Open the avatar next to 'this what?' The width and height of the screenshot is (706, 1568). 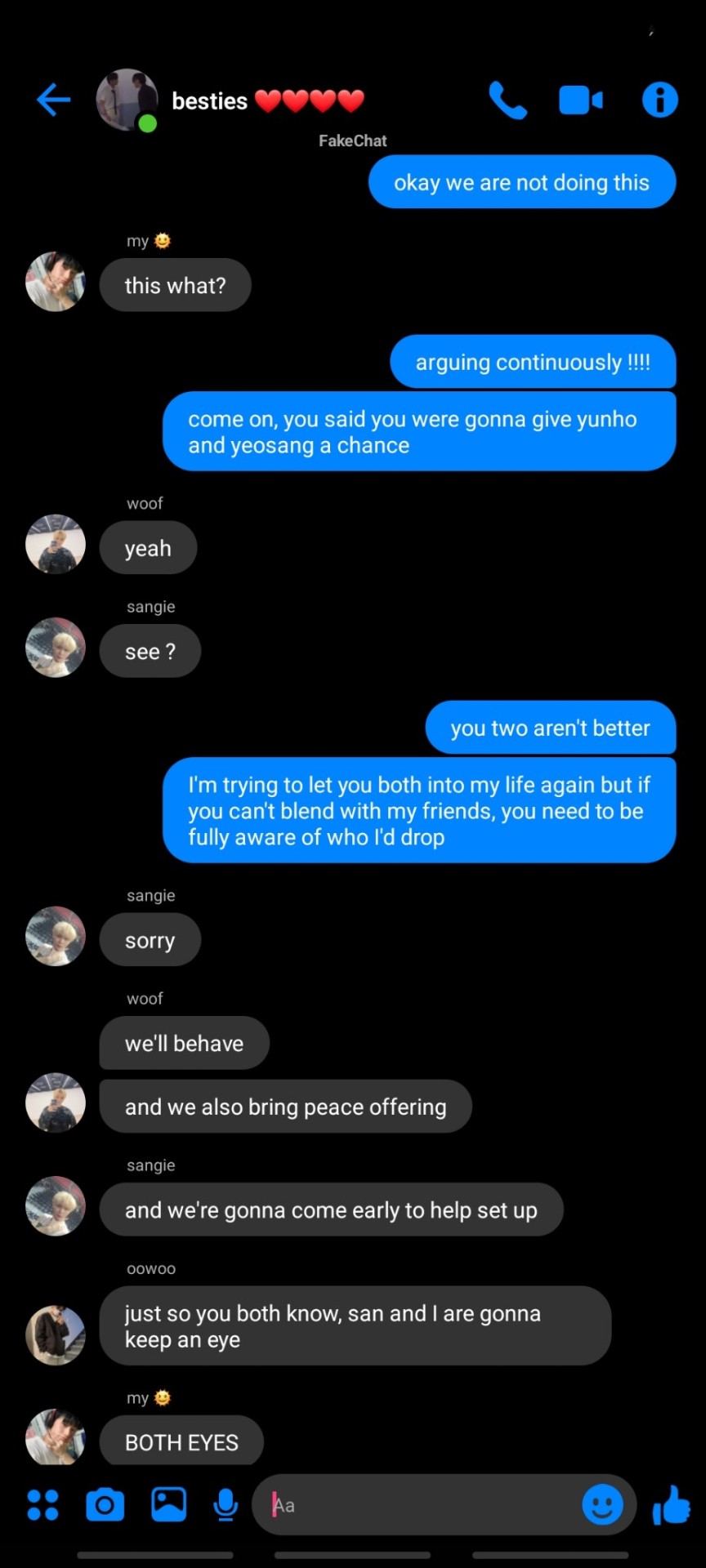[x=56, y=282]
